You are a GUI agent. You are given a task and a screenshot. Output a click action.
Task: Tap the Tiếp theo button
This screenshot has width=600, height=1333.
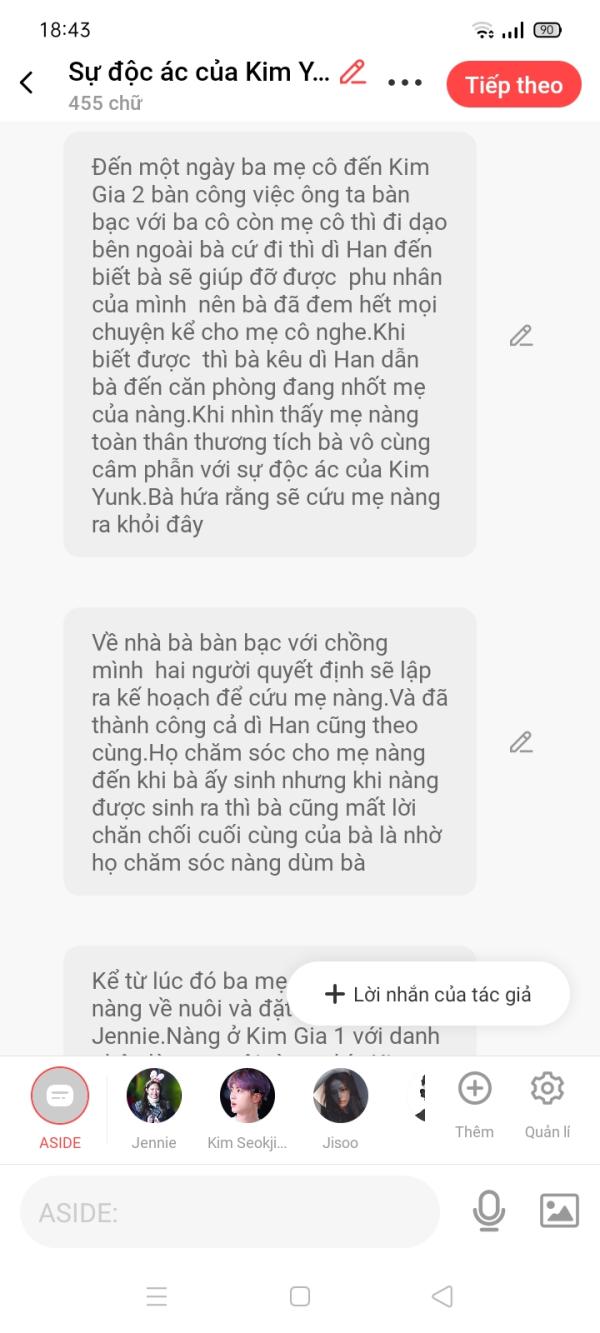(x=514, y=85)
